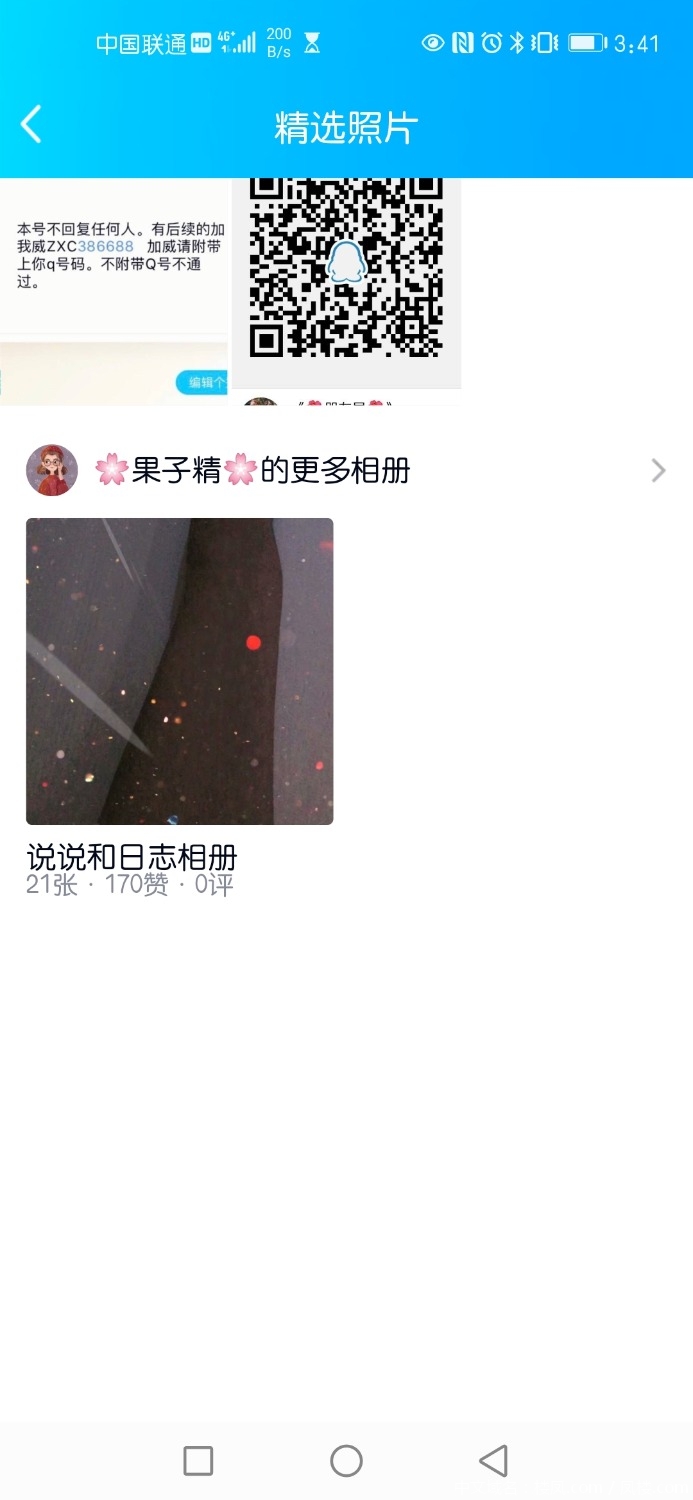The image size is (693, 1500).
Task: Open recent apps from navigation bar
Action: (x=198, y=1461)
